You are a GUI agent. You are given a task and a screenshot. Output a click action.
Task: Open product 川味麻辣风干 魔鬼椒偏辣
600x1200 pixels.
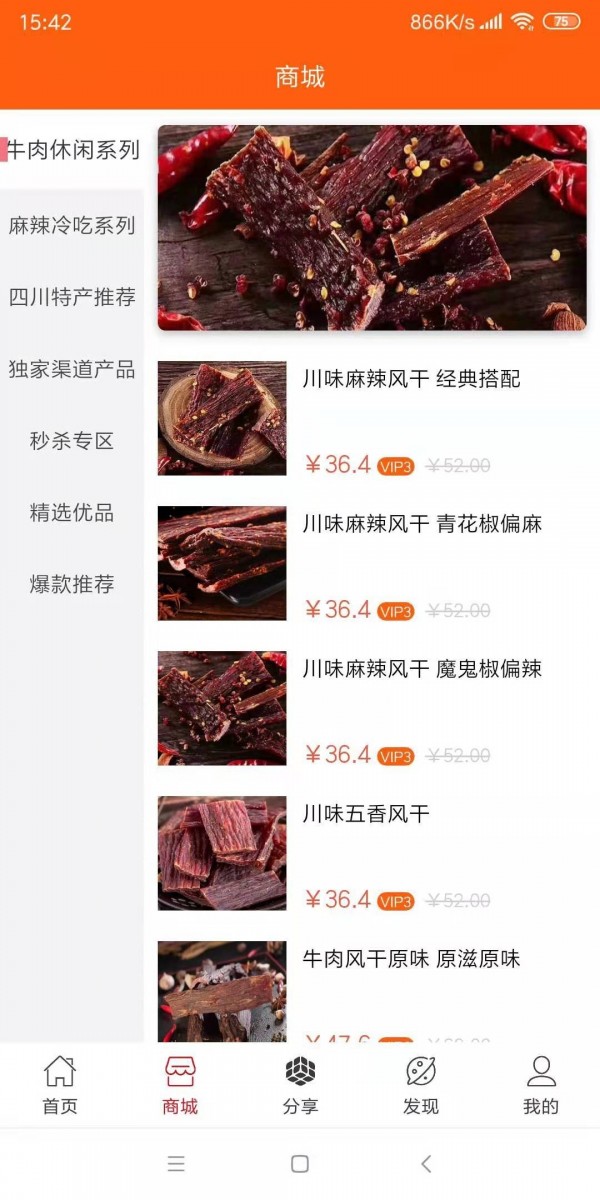[422, 670]
